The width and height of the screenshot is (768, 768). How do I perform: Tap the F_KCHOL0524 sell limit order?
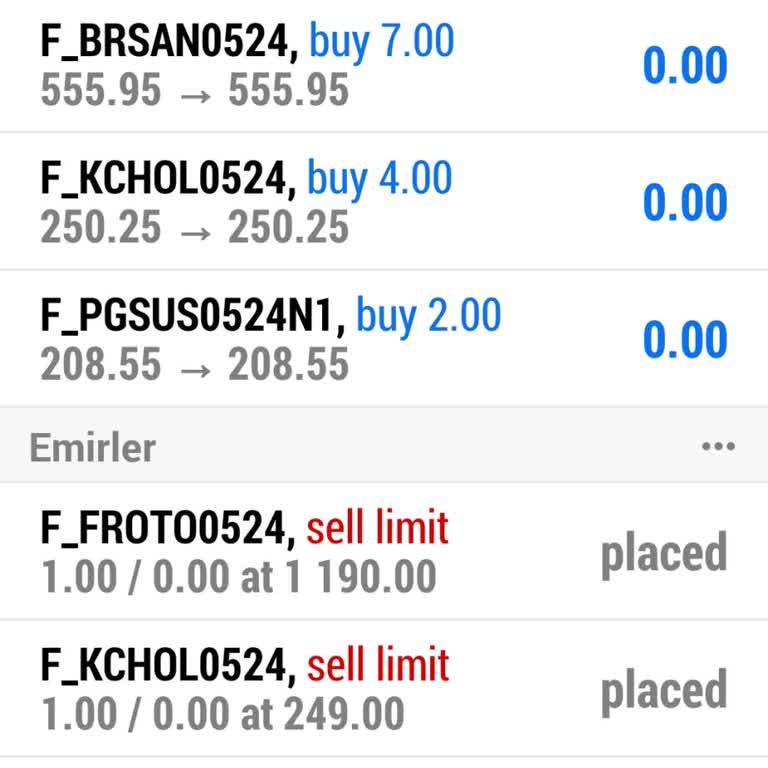(384, 689)
